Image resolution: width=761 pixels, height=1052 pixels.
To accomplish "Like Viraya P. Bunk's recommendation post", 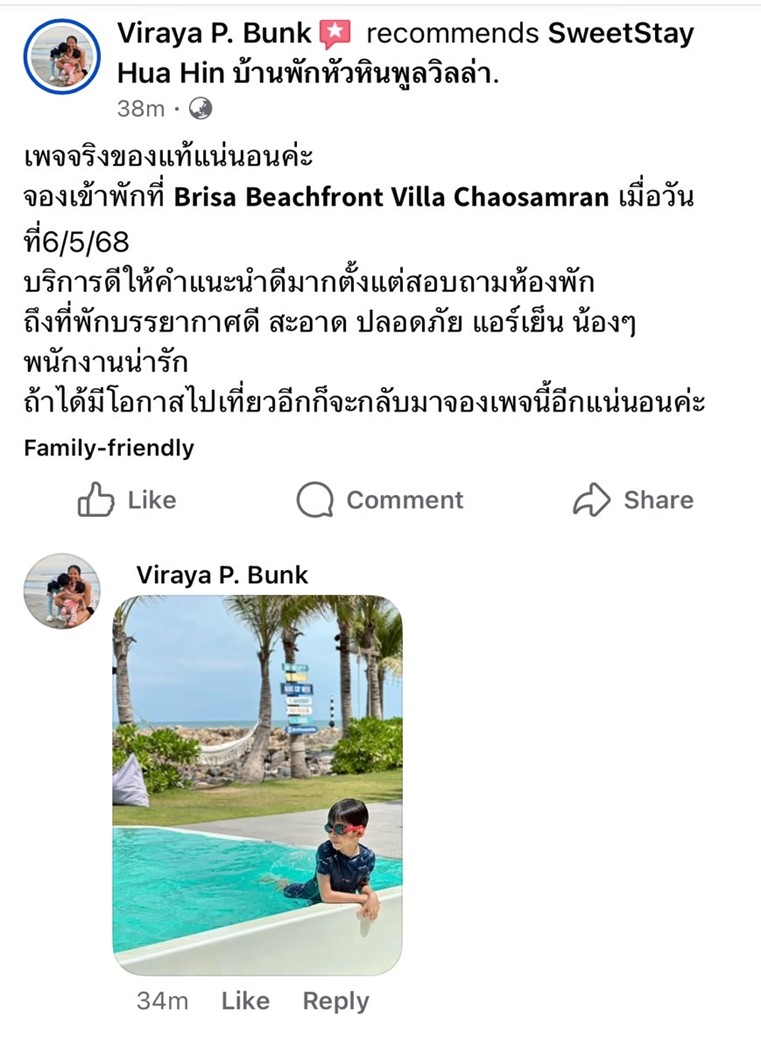I will point(127,500).
